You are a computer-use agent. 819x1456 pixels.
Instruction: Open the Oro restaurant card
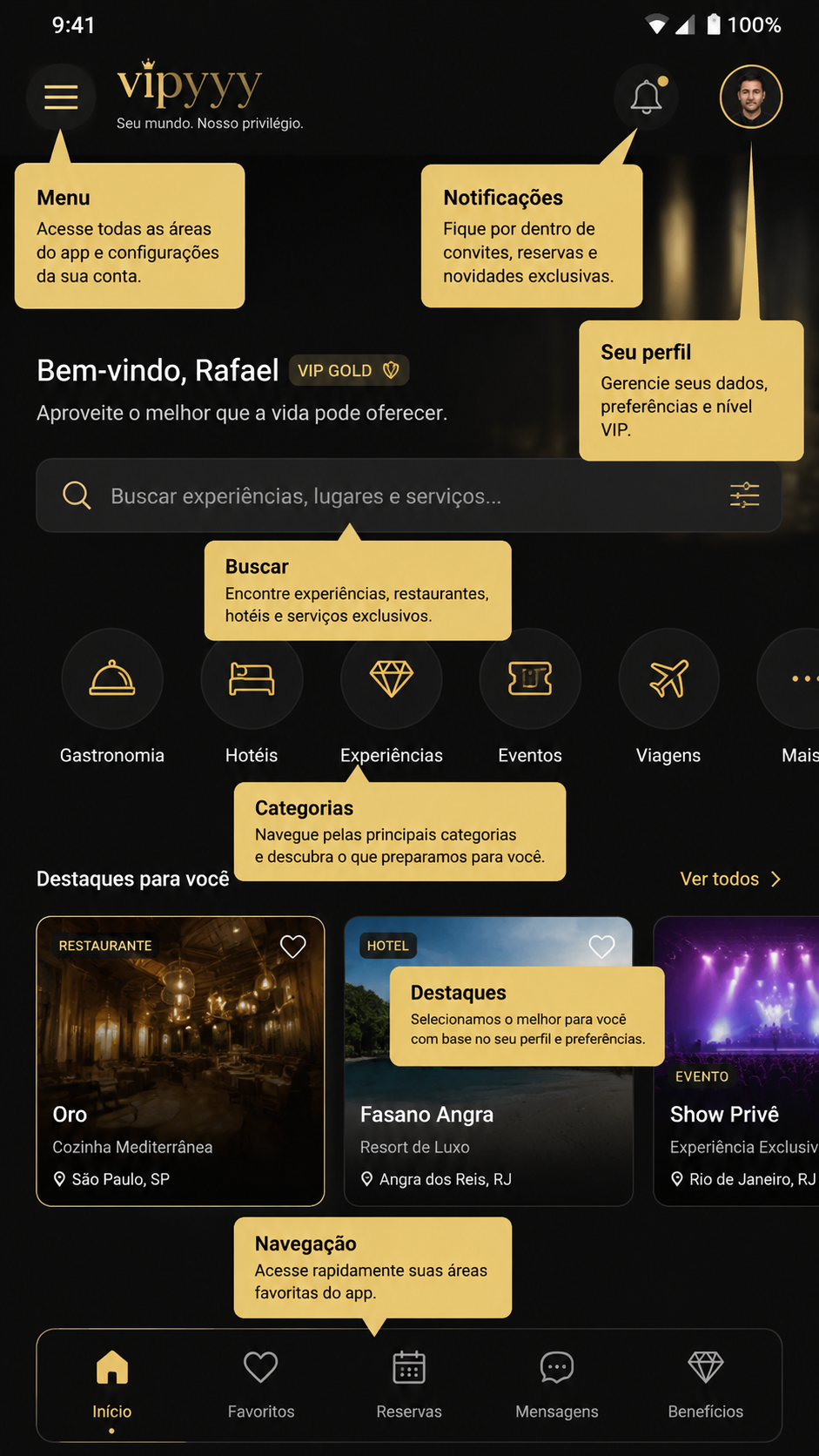coord(180,1061)
